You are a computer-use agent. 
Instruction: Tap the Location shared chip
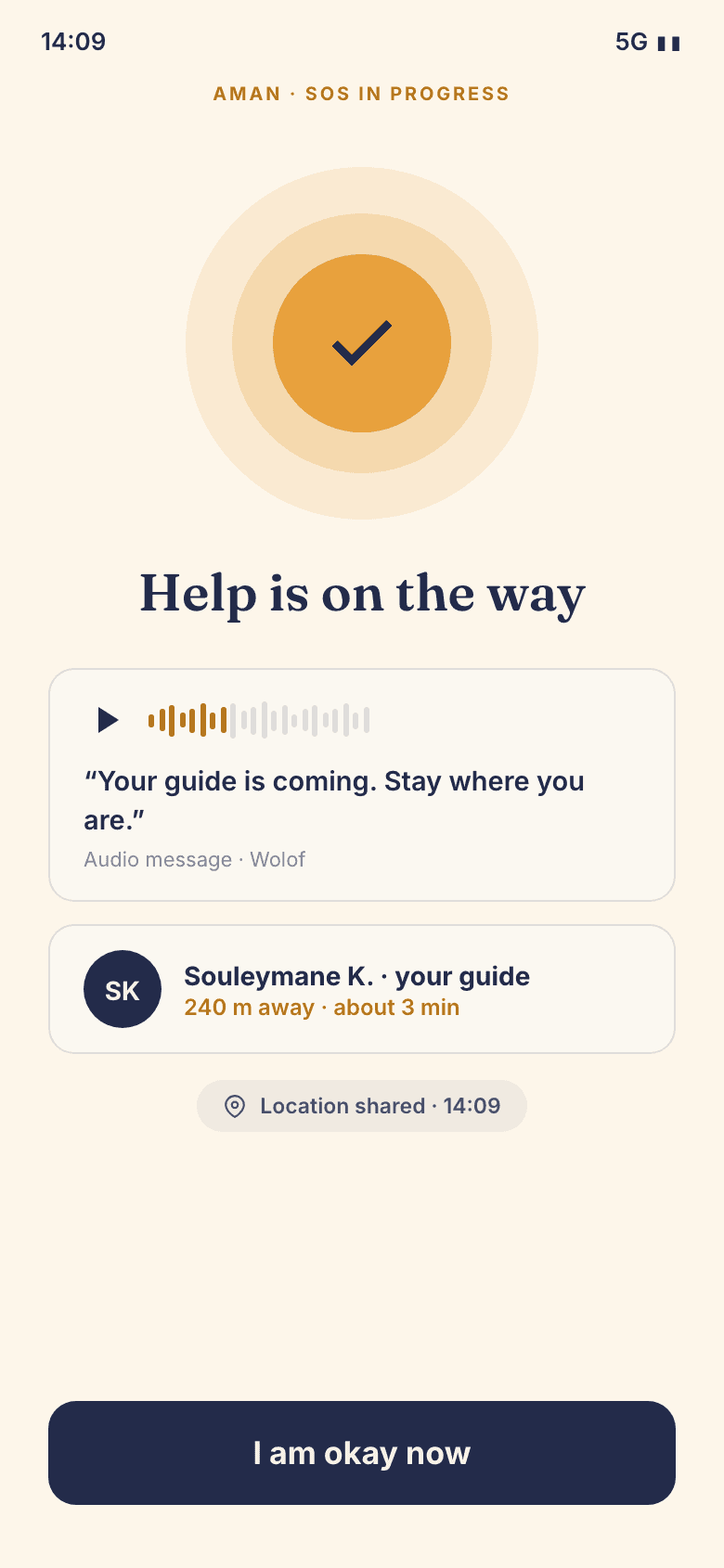[362, 1106]
